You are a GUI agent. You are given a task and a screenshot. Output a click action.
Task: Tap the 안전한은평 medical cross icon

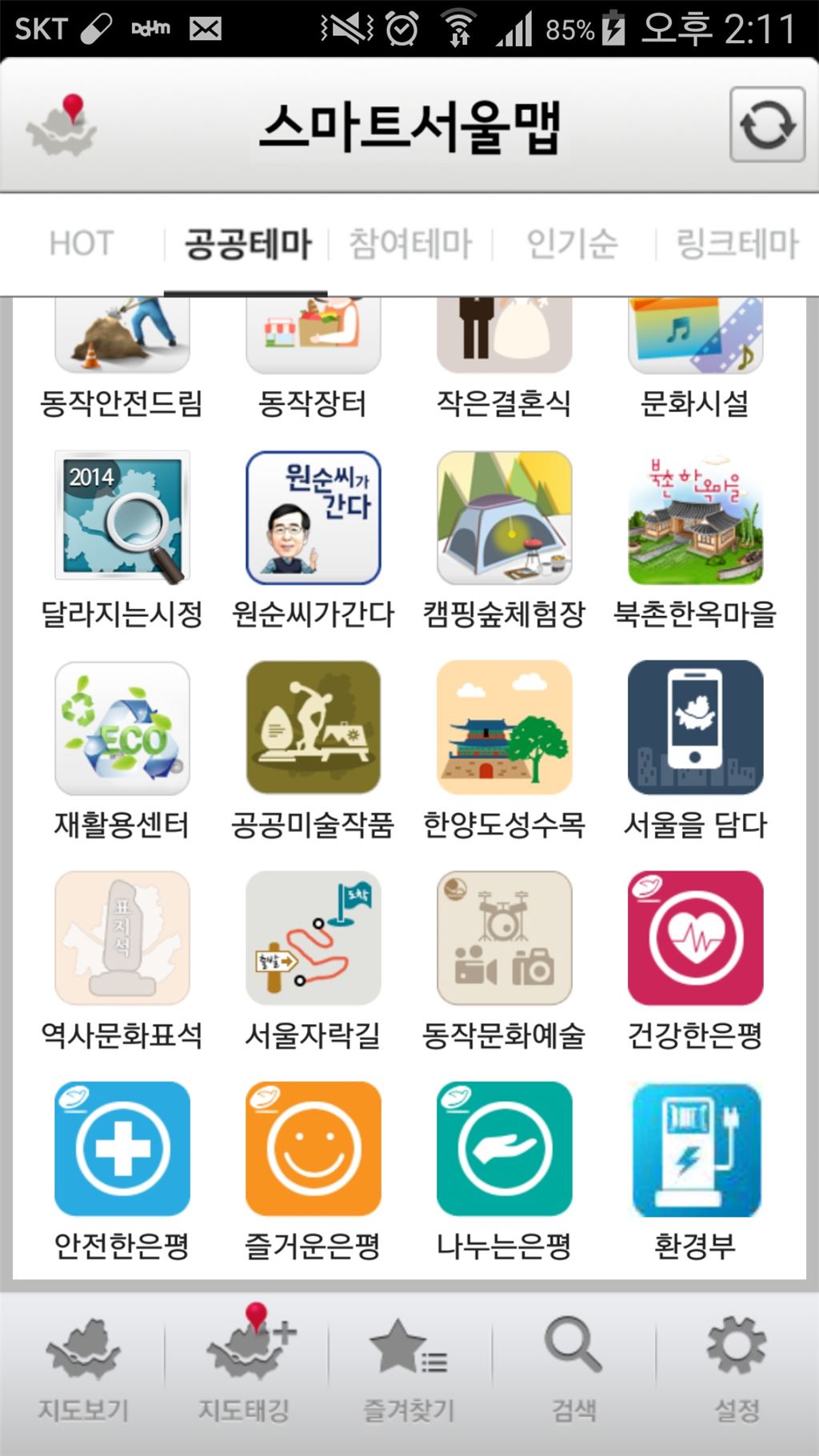pos(121,1150)
